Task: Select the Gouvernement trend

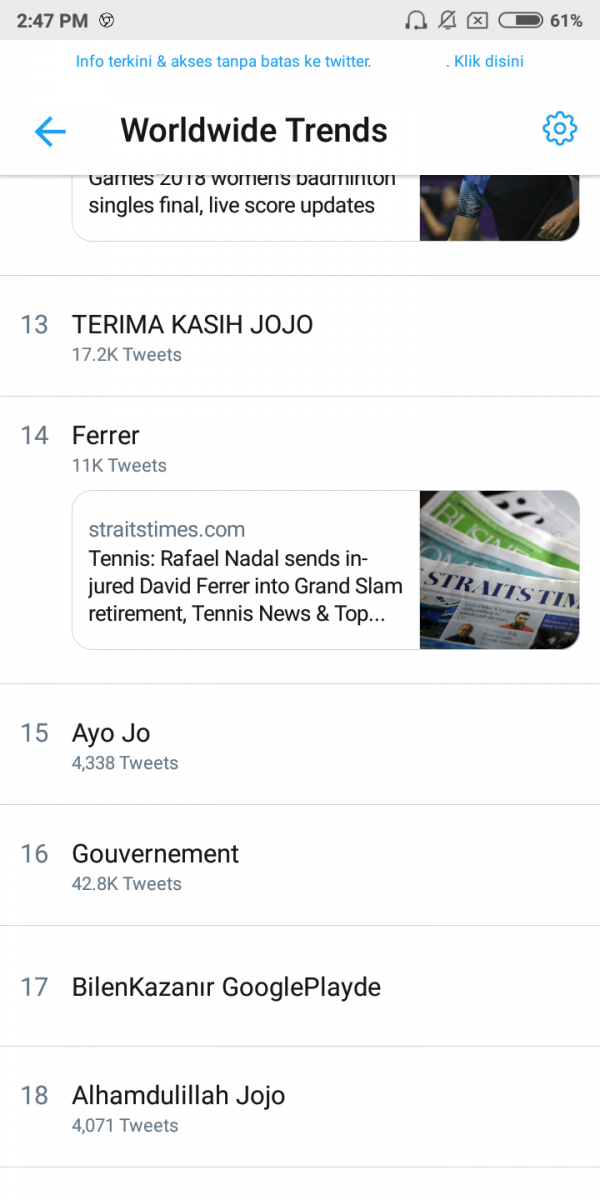Action: [x=300, y=866]
